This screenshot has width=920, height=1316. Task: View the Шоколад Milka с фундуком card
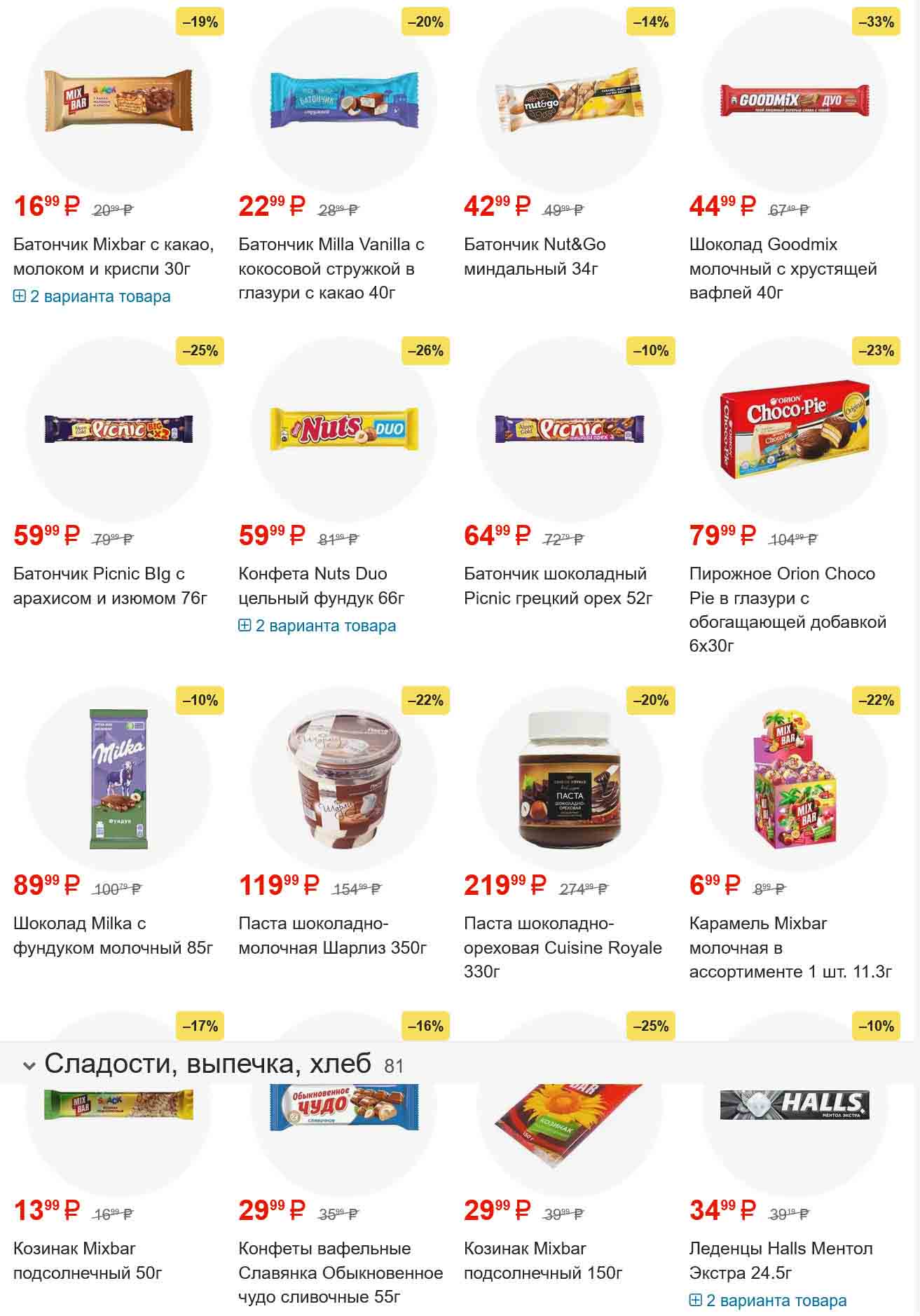112,935
